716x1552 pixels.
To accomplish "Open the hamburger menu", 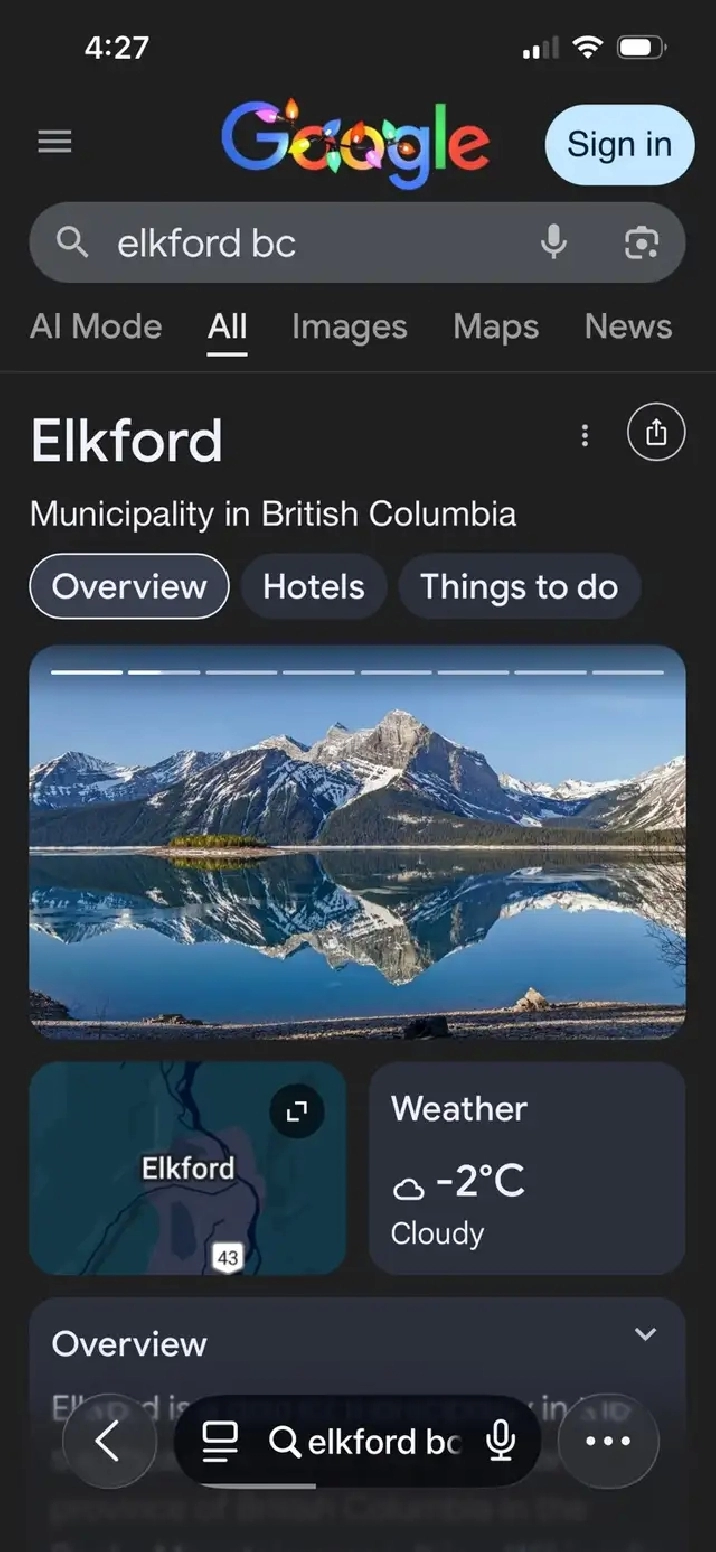I will click(x=55, y=143).
